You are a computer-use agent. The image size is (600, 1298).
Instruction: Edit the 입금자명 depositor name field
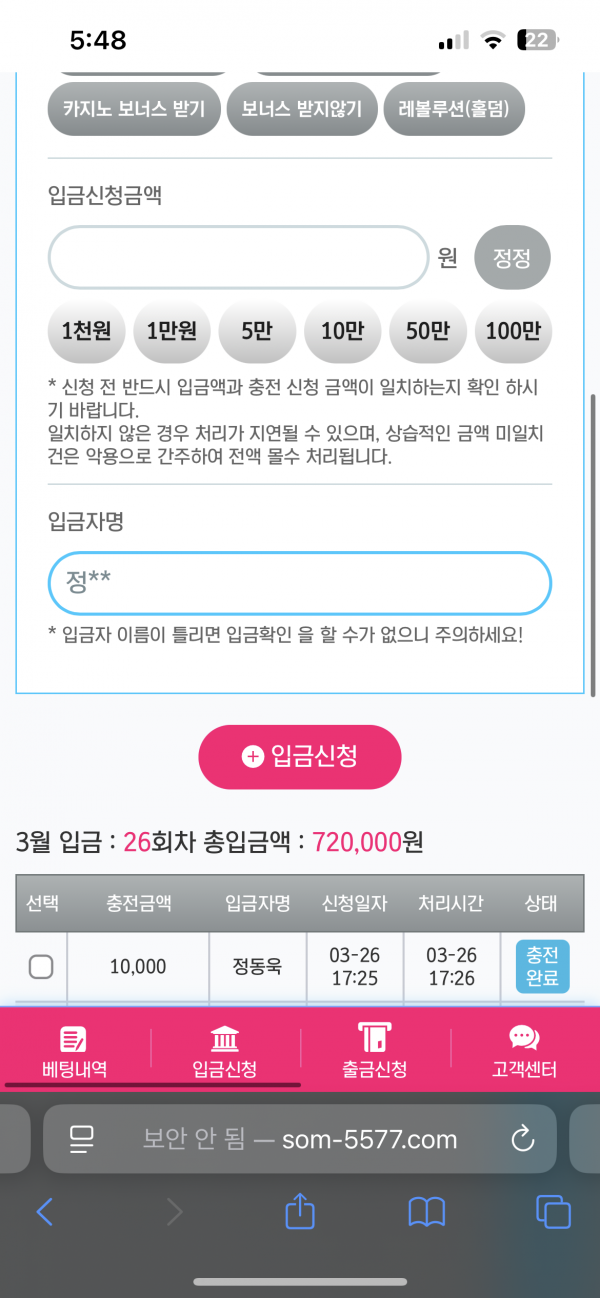[299, 583]
